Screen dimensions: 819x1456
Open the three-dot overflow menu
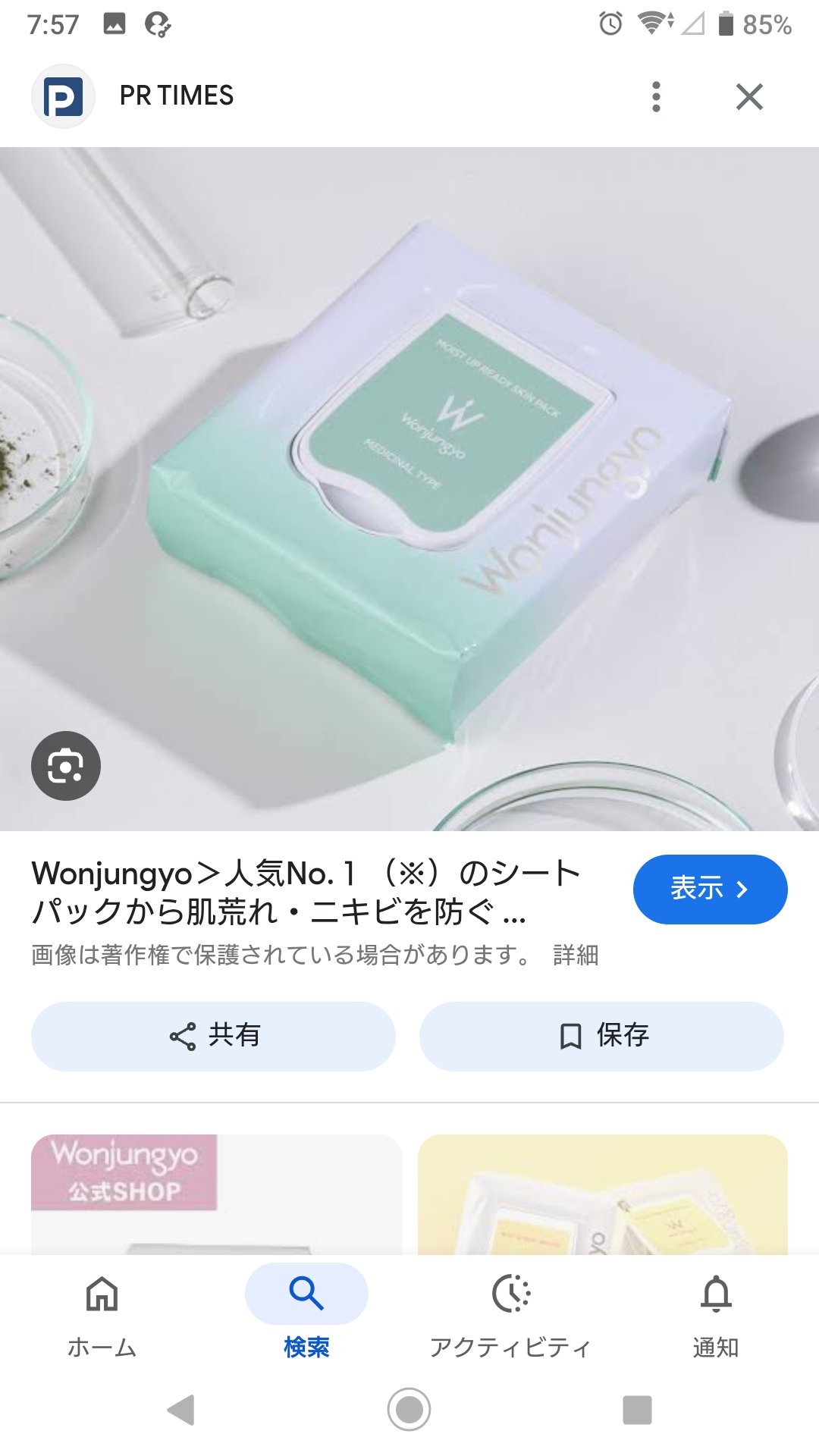pyautogui.click(x=656, y=96)
